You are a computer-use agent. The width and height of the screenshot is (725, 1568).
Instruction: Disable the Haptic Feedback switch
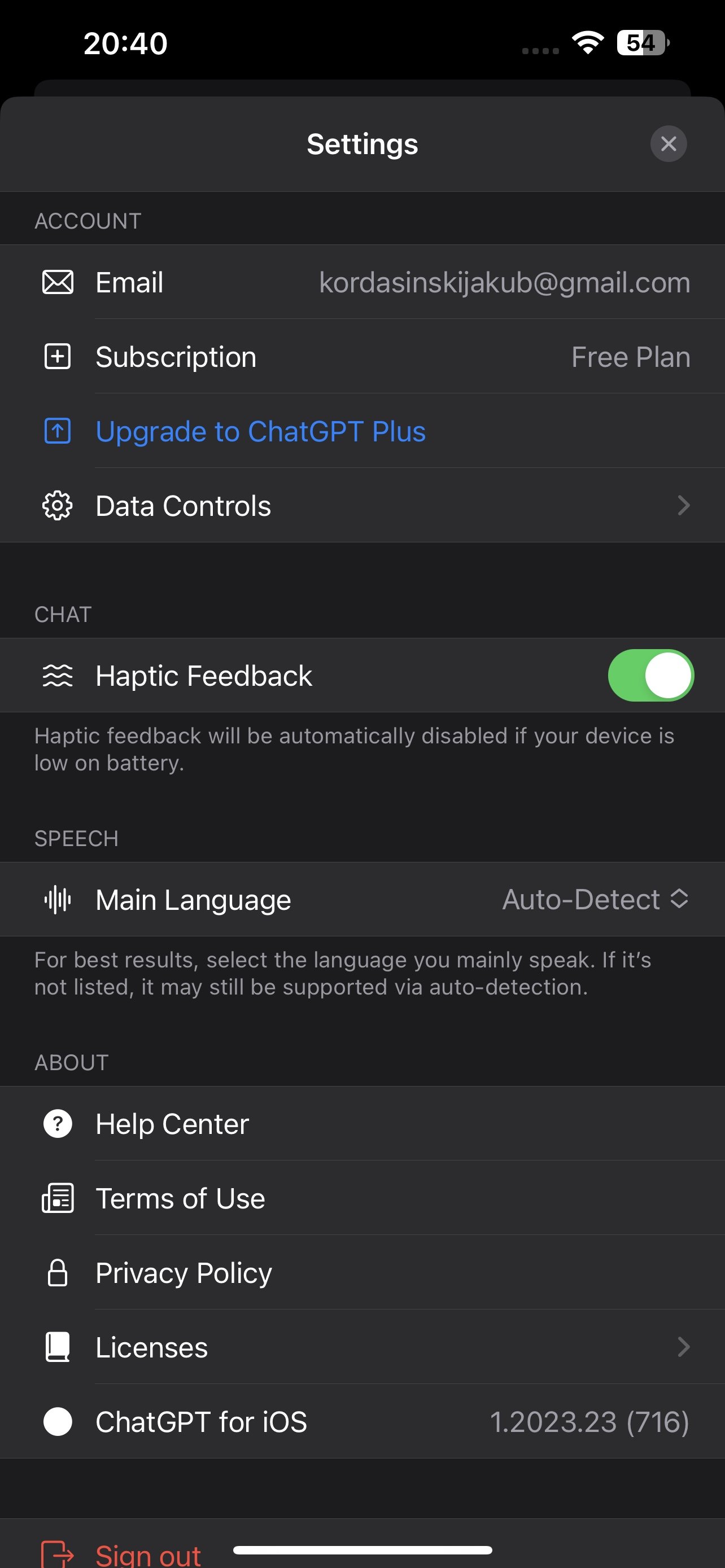click(650, 675)
